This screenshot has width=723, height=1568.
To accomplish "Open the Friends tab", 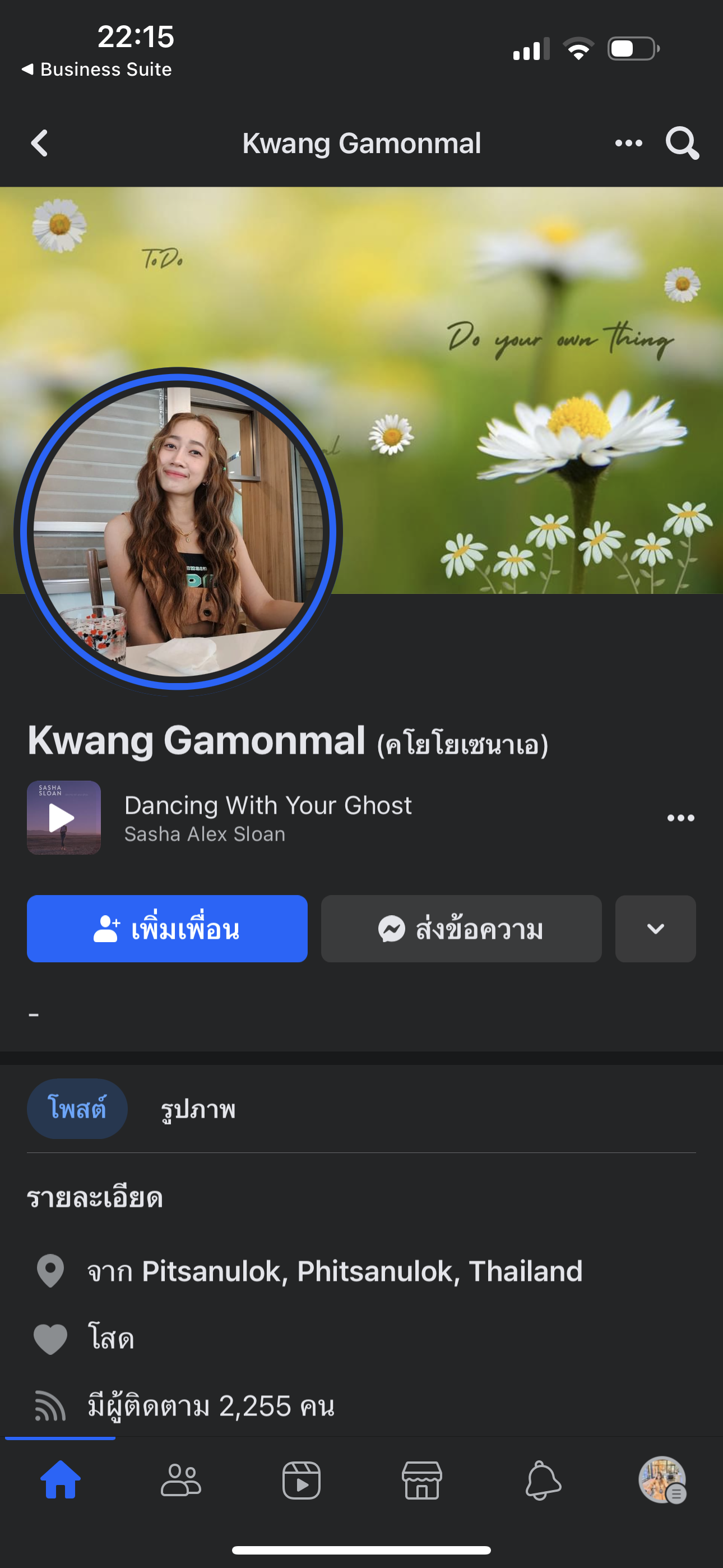I will click(x=180, y=1480).
